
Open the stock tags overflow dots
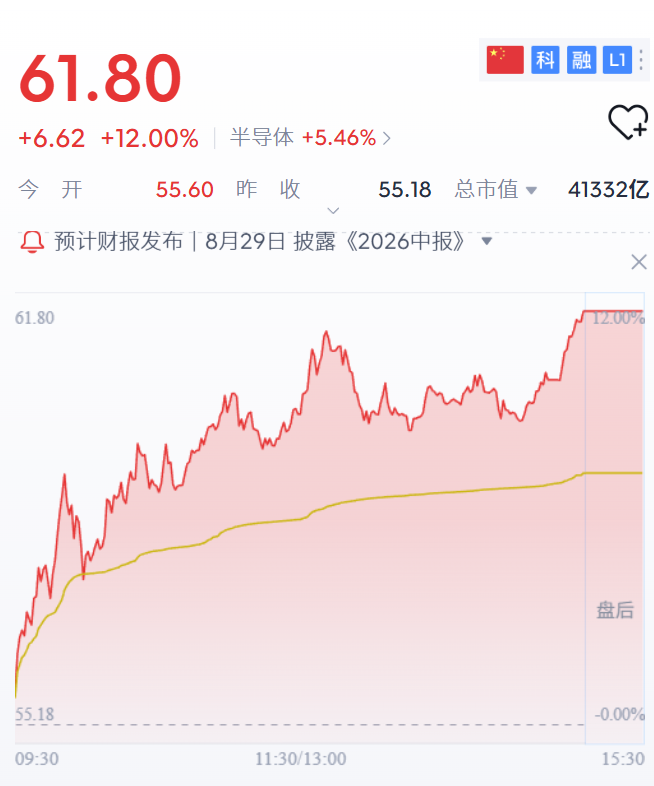[641, 60]
